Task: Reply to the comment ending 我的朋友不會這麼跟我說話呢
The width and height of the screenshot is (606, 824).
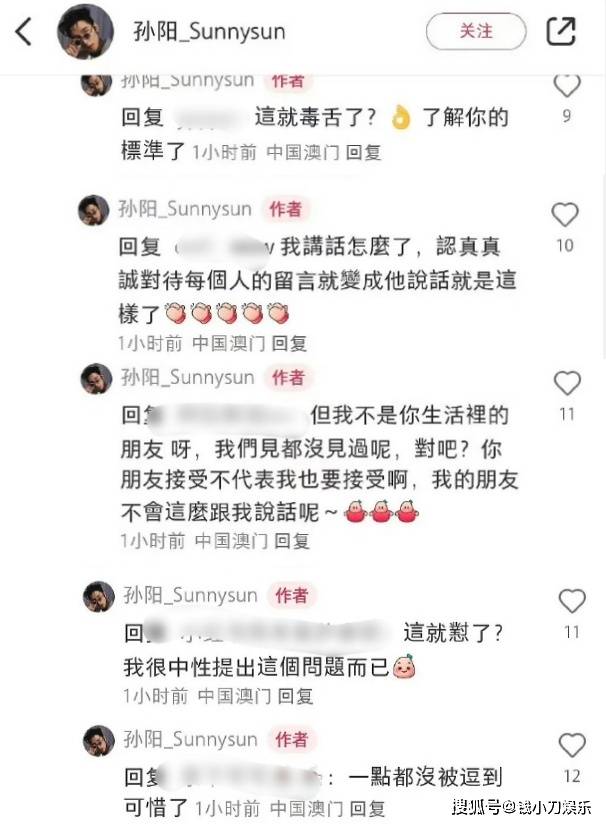Action: [292, 541]
